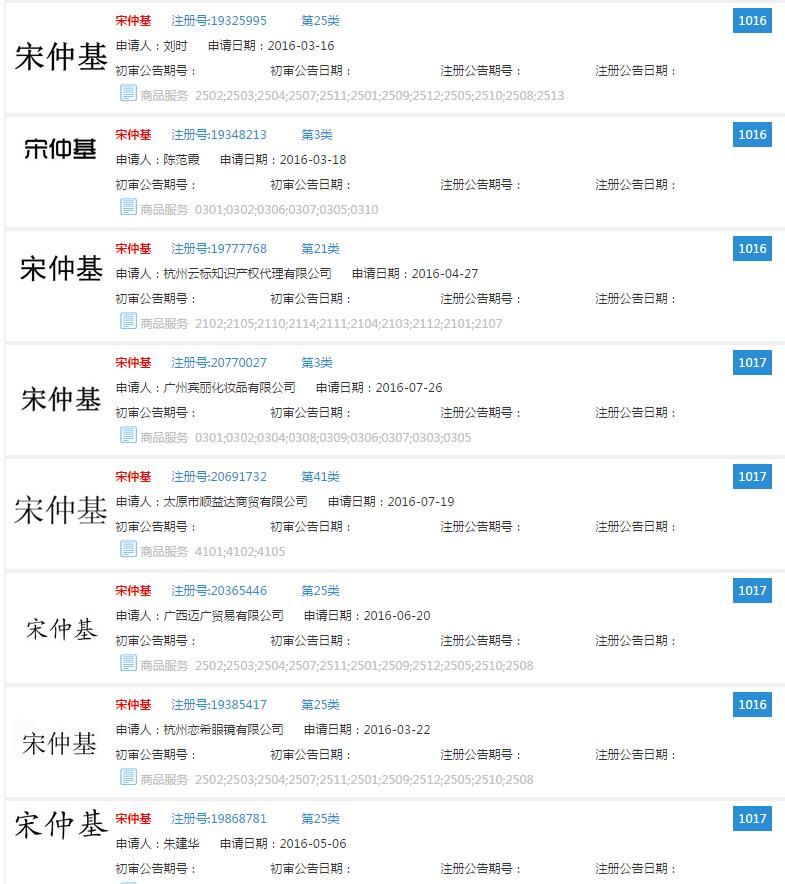Open 第25类 link in last result row

pyautogui.click(x=320, y=818)
